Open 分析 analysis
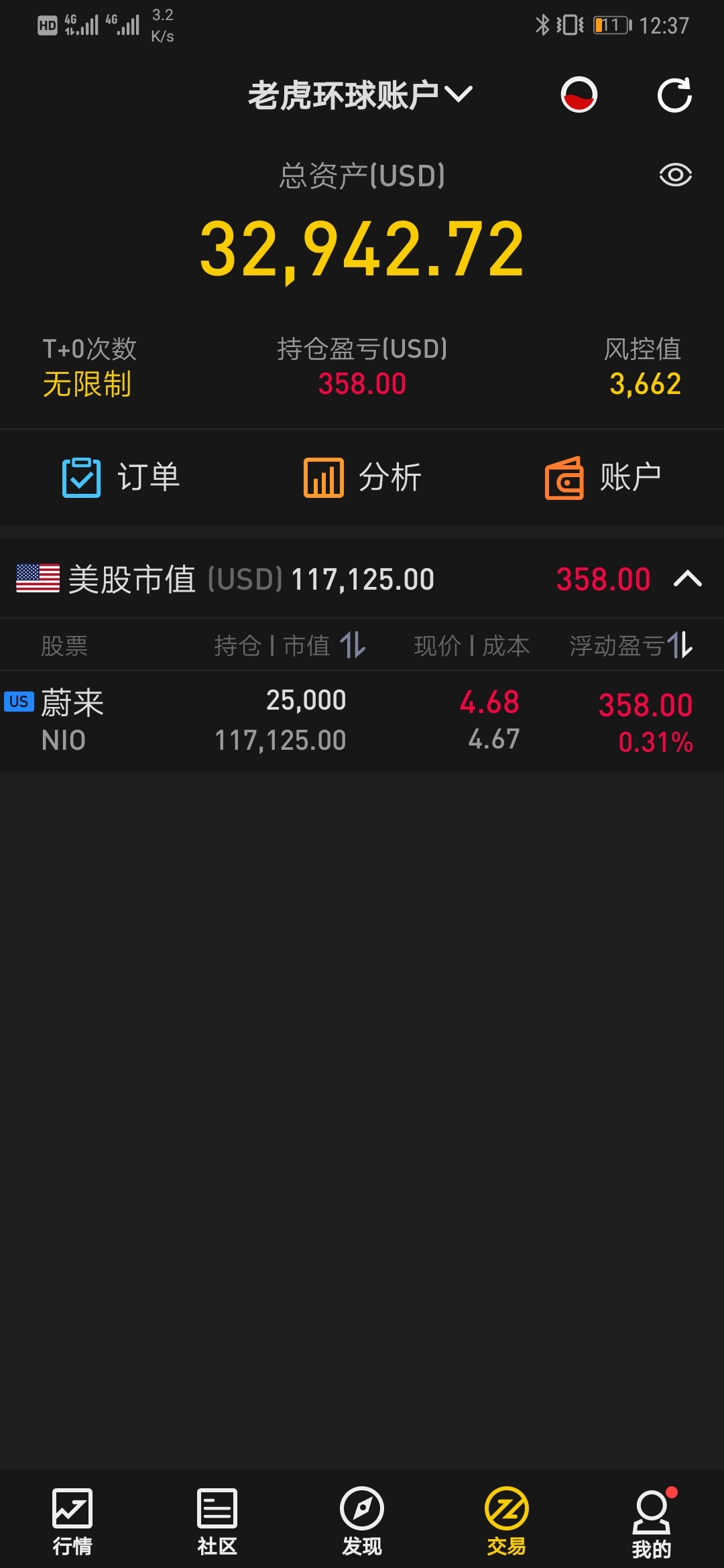This screenshot has width=724, height=1568. click(x=362, y=477)
